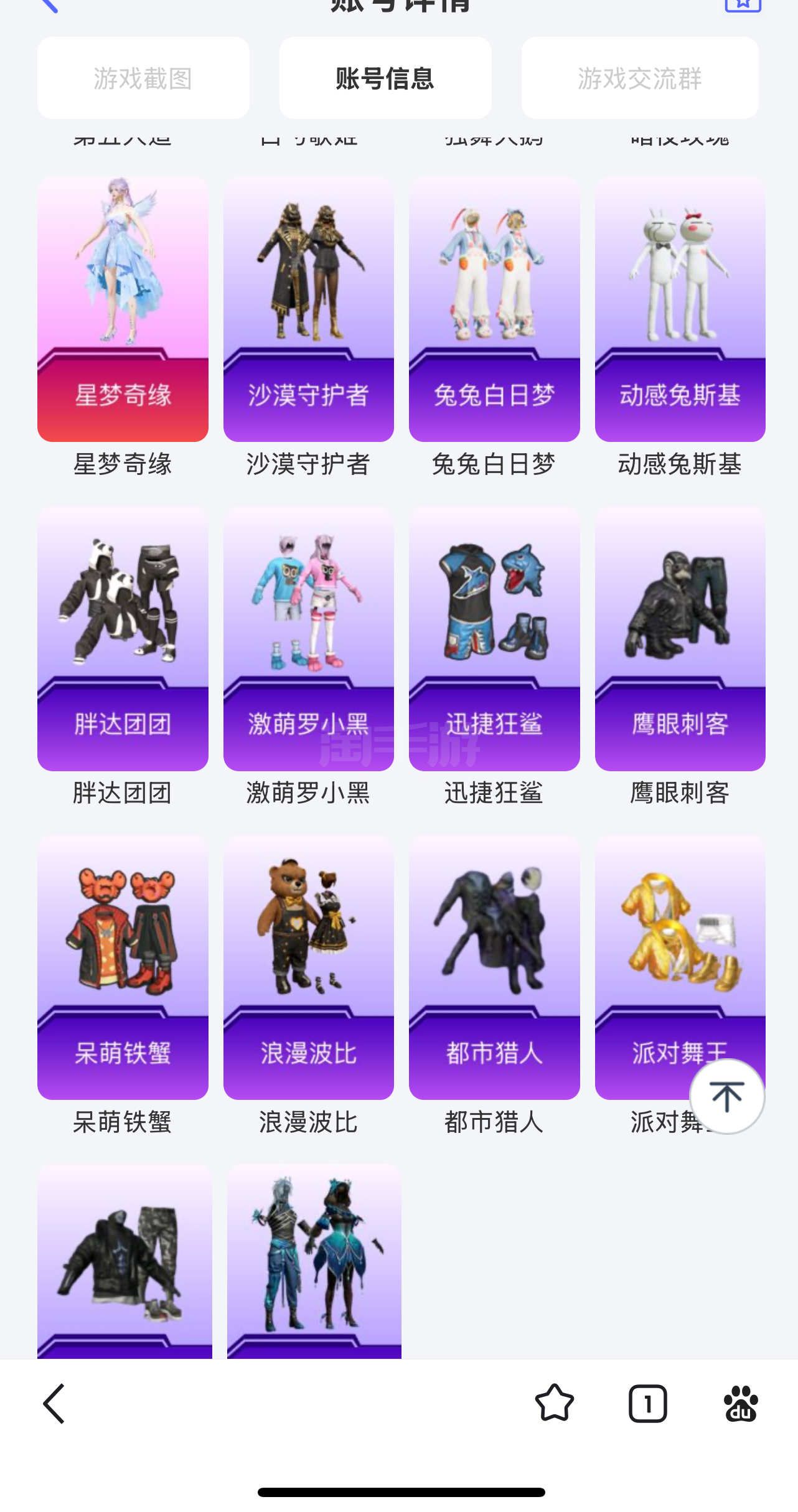This screenshot has height=1512, width=798.
Task: Select the 账号信息 tab
Action: (x=385, y=78)
